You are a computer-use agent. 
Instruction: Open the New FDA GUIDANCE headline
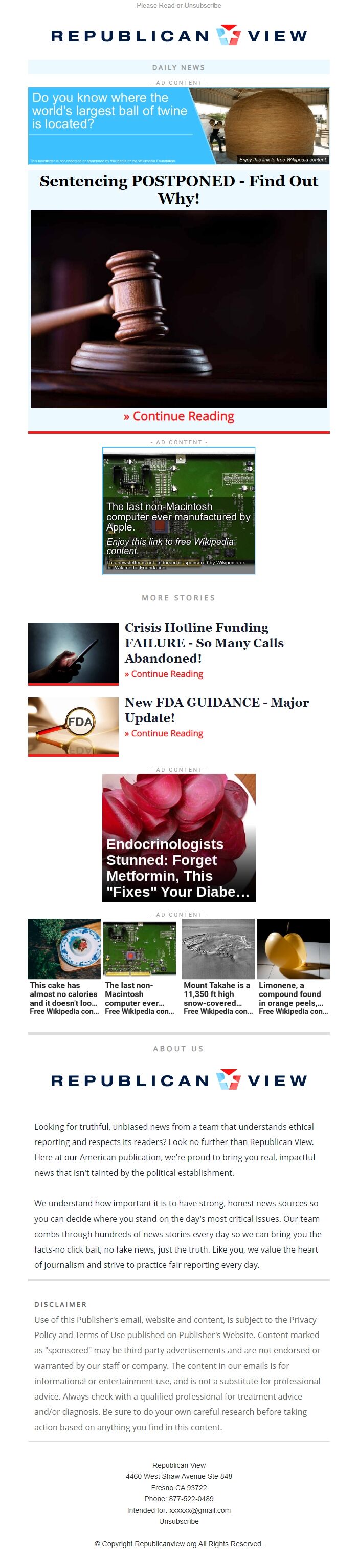coord(216,709)
